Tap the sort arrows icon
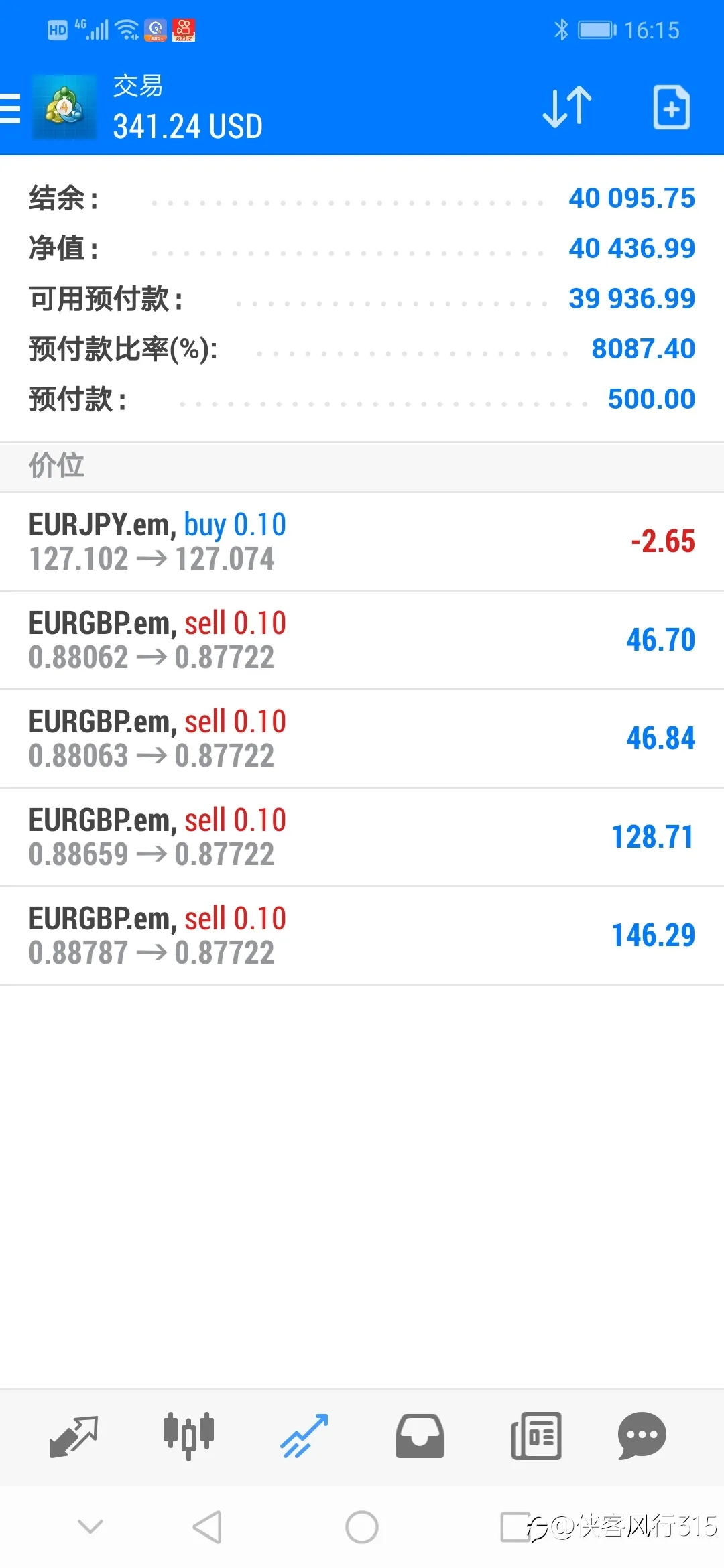 (567, 107)
